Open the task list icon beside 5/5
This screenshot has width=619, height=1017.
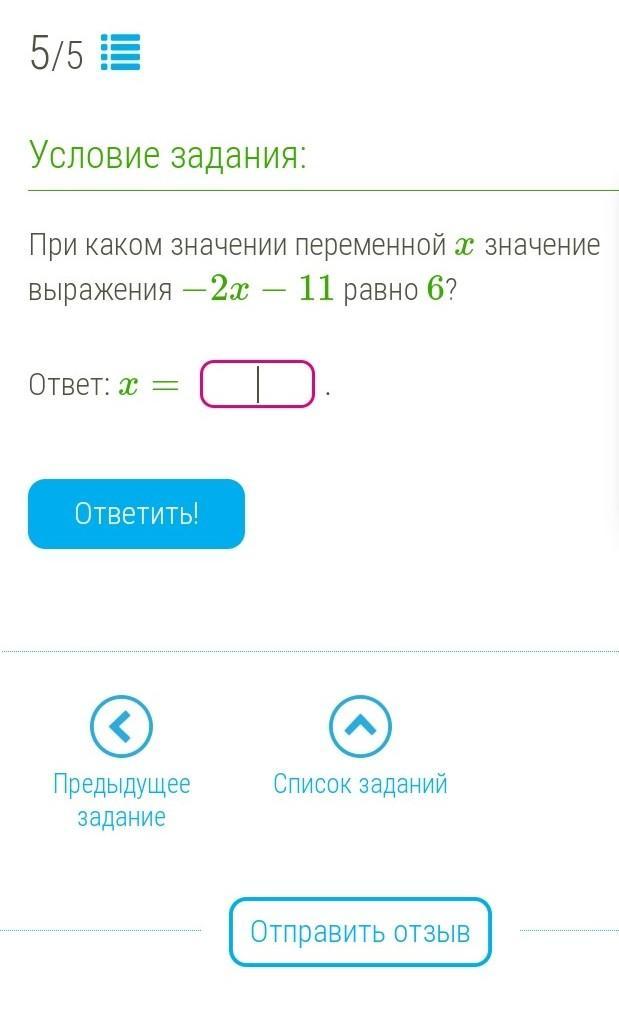[121, 54]
